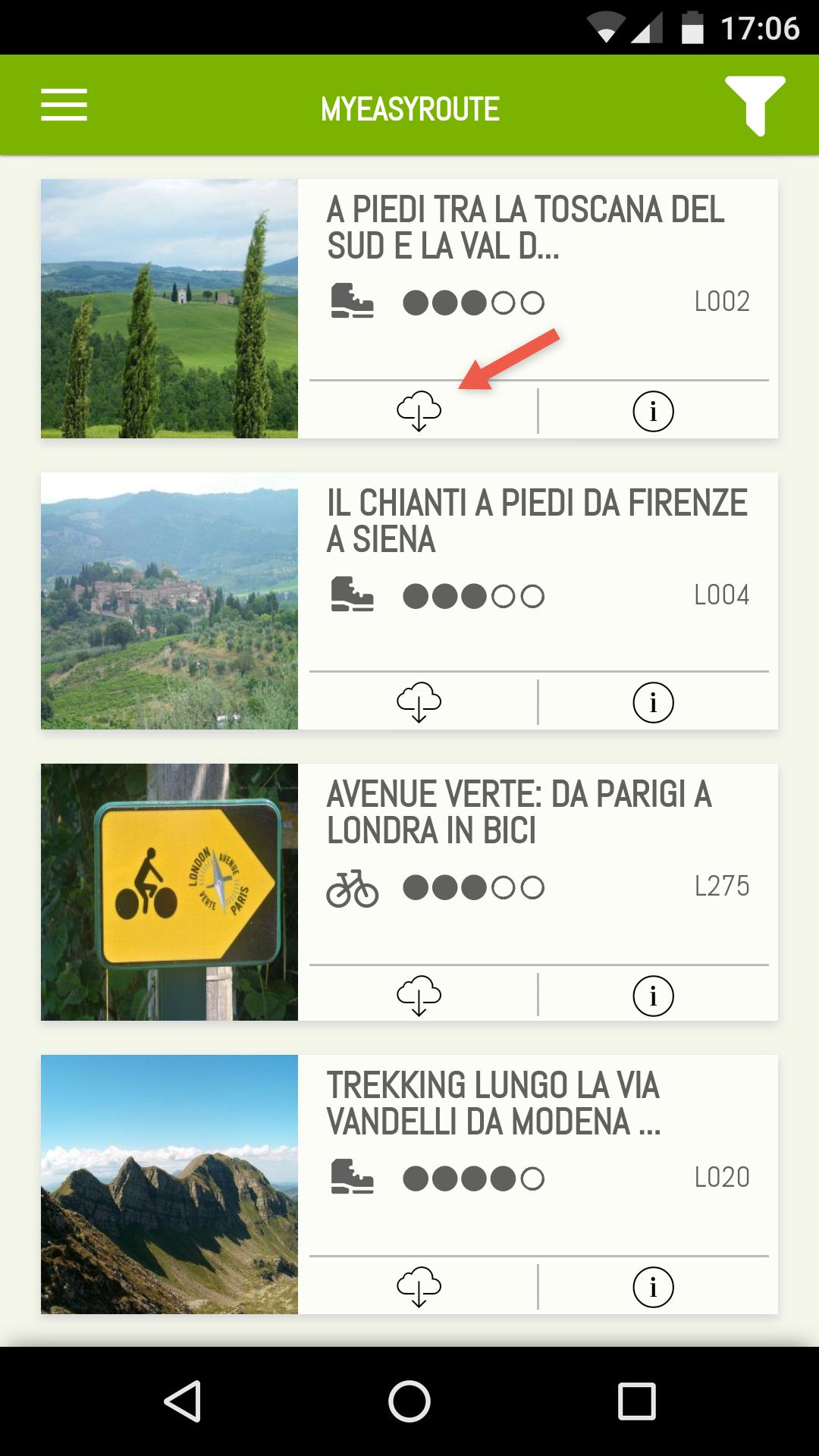The width and height of the screenshot is (819, 1456).
Task: Download the Avenue Verte bike route
Action: click(419, 995)
